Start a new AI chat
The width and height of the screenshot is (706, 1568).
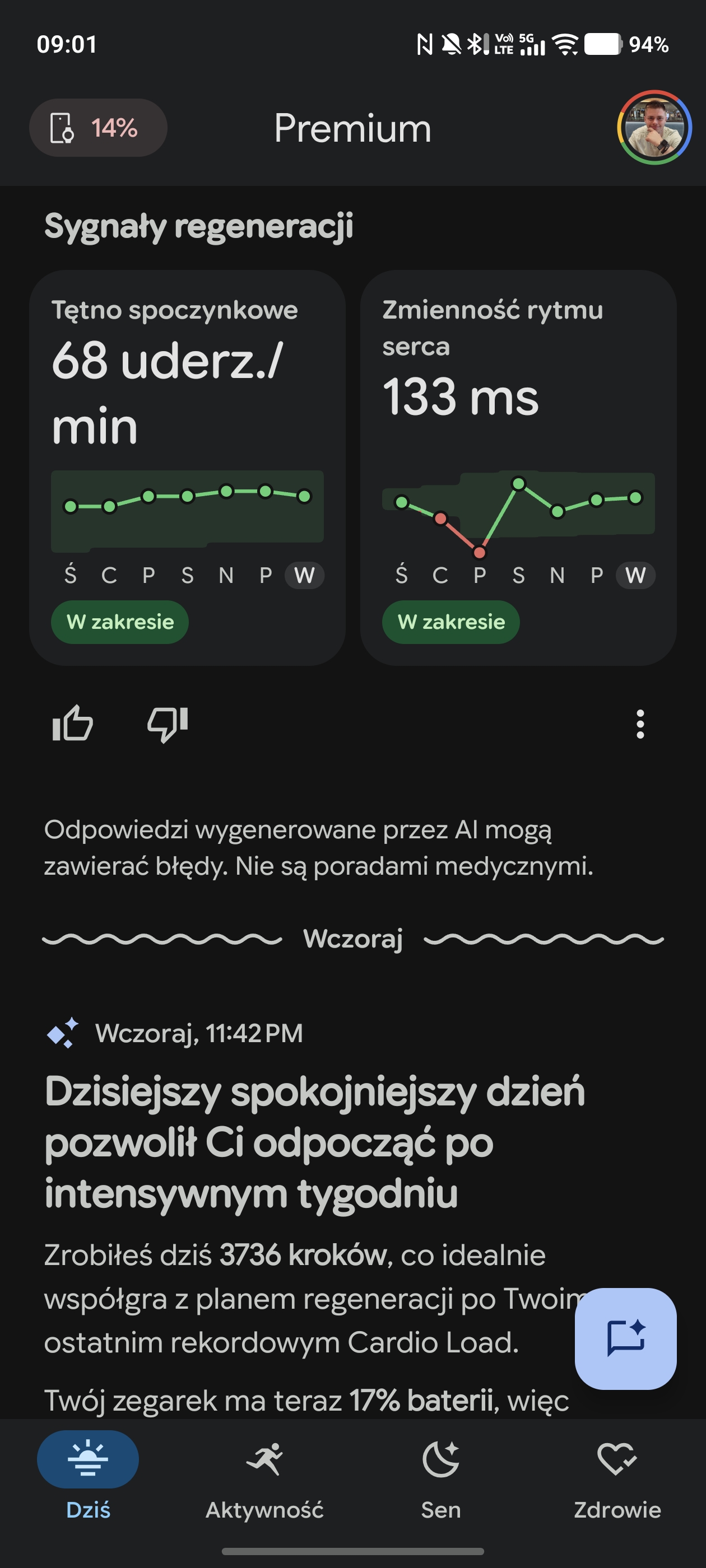(625, 1338)
